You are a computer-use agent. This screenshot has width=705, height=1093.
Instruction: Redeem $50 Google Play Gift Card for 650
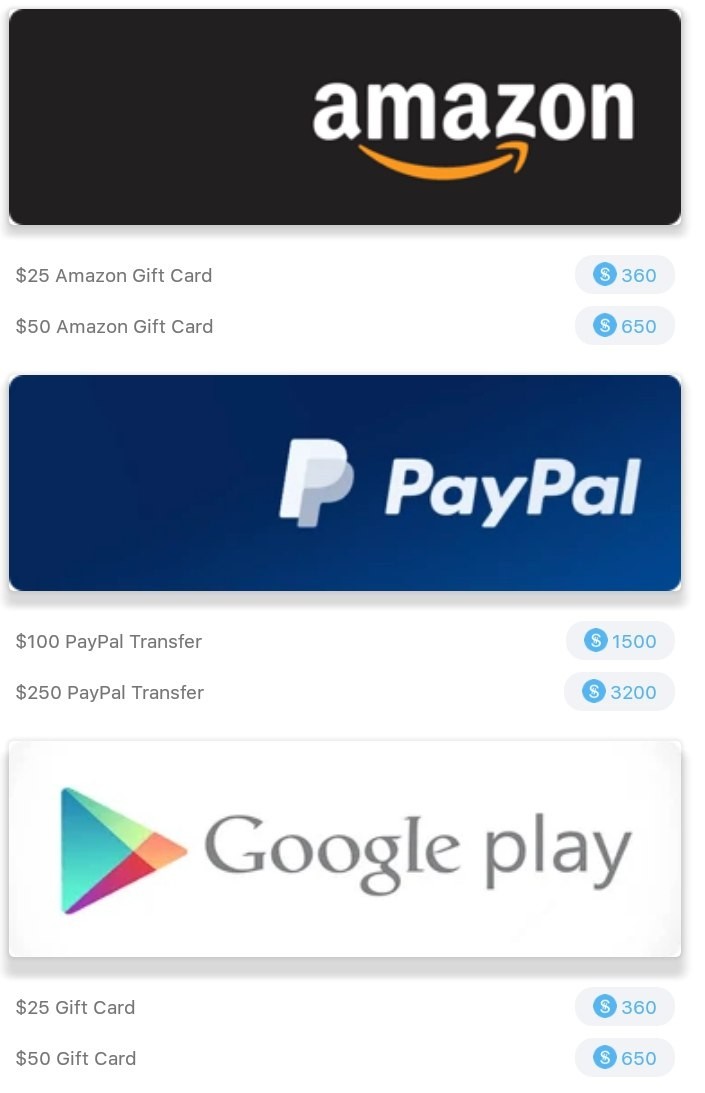(625, 1058)
